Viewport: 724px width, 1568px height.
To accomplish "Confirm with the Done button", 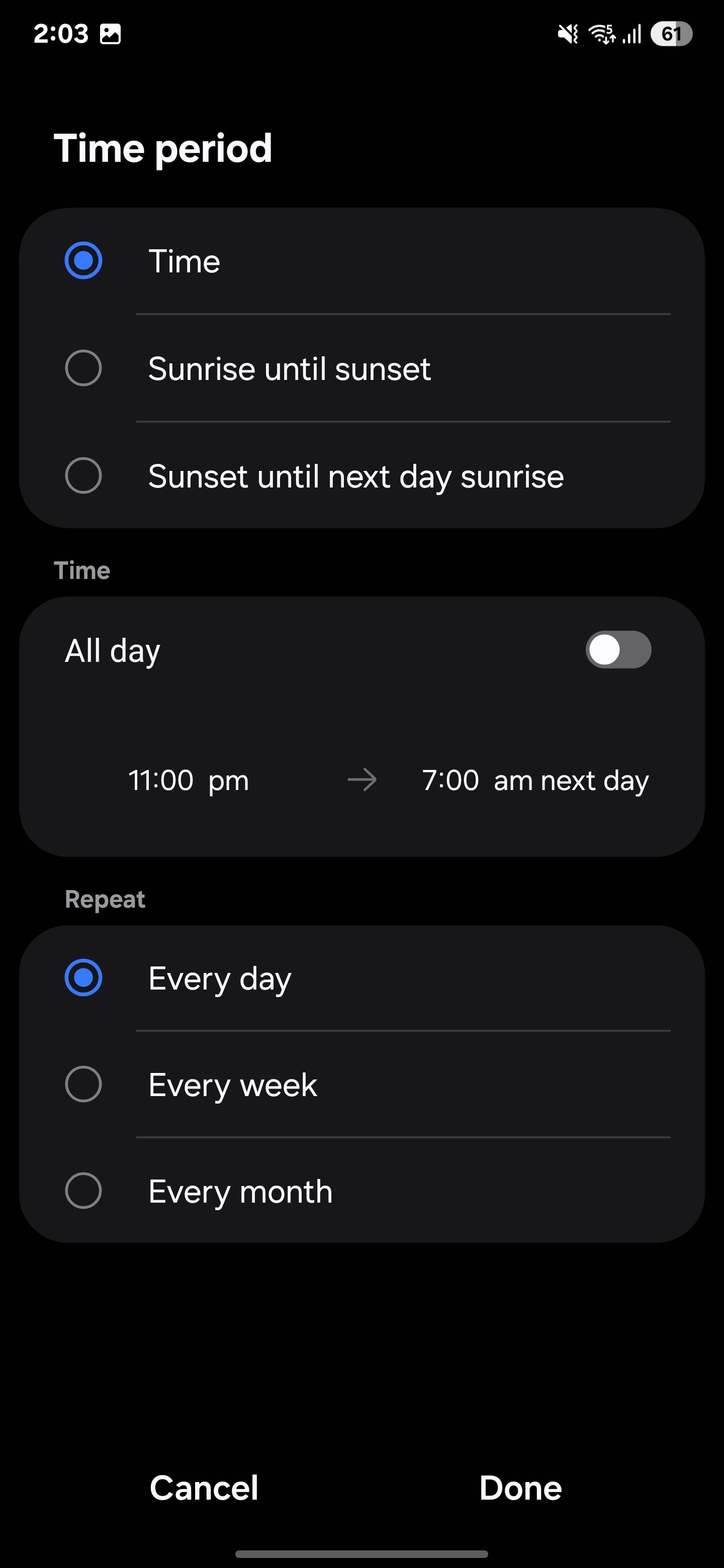I will point(520,1488).
